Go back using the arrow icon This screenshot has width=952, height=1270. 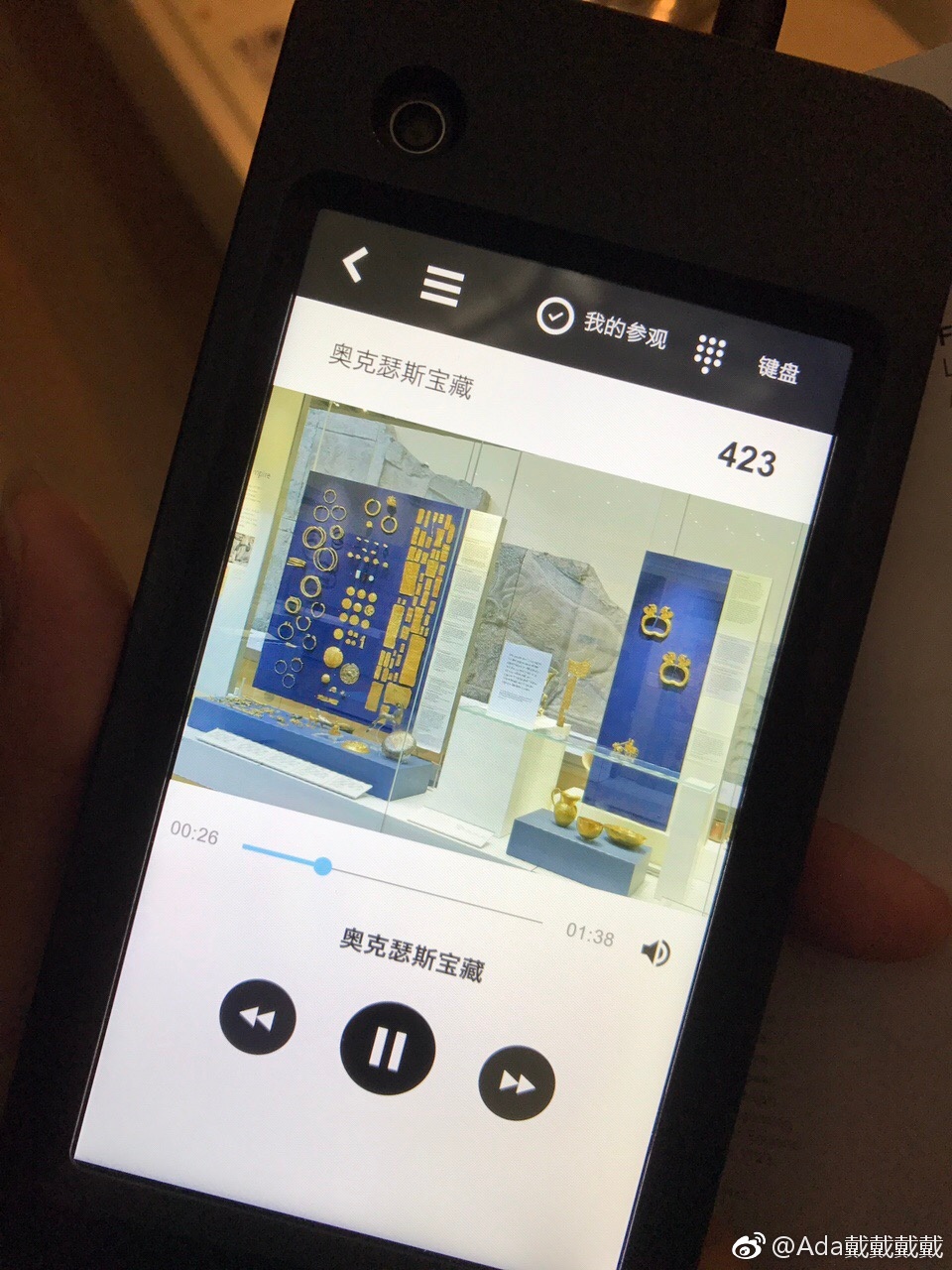(x=354, y=265)
